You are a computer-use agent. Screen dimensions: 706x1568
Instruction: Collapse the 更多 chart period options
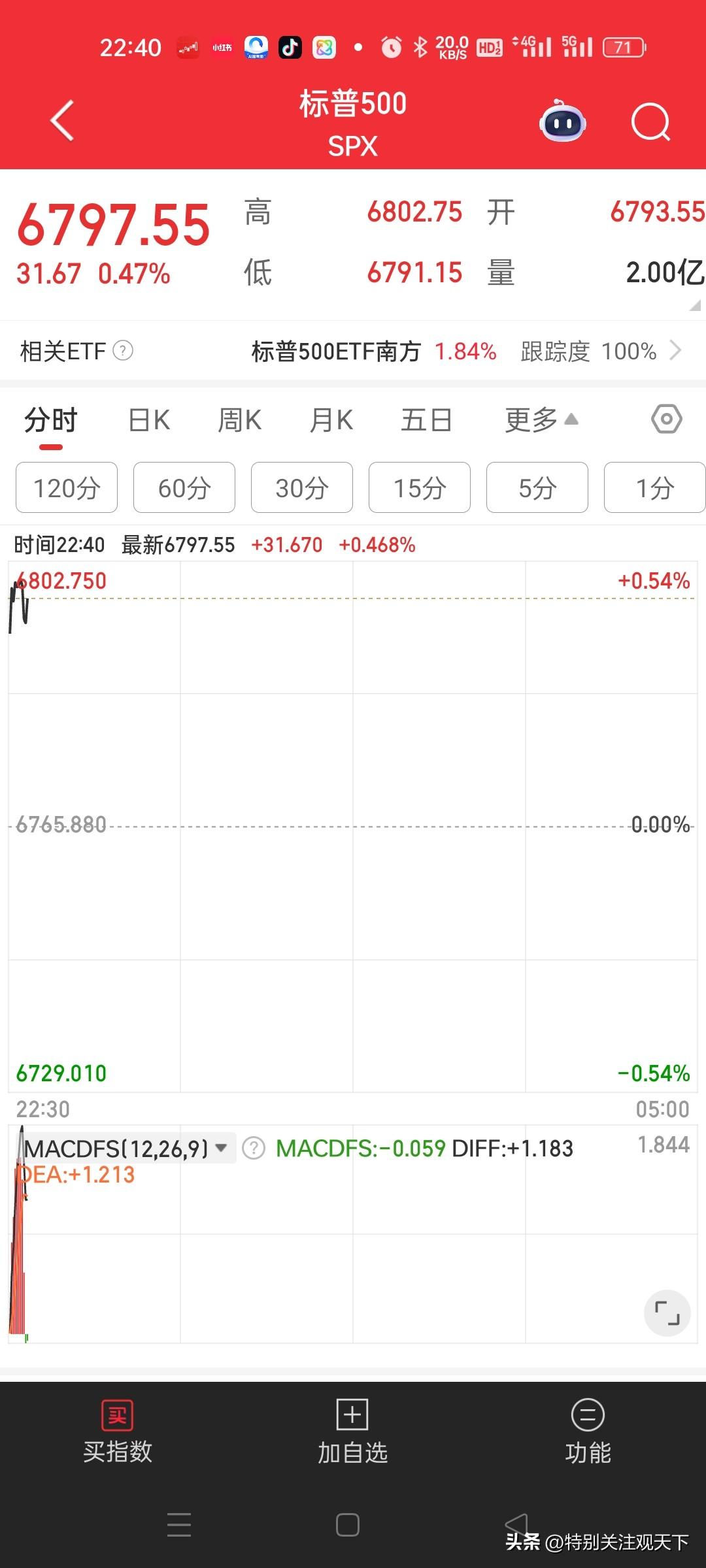(541, 419)
